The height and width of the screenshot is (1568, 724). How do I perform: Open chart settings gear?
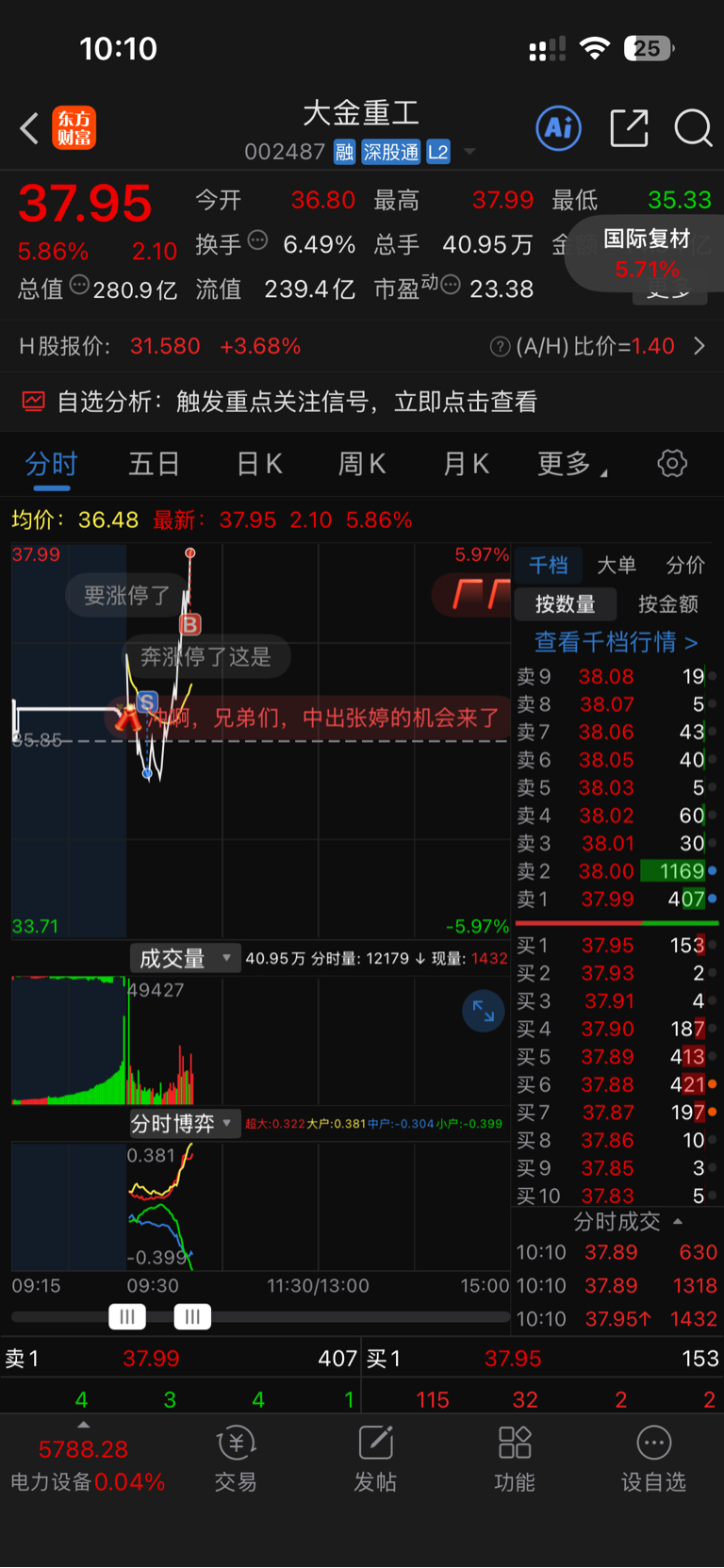(x=672, y=463)
